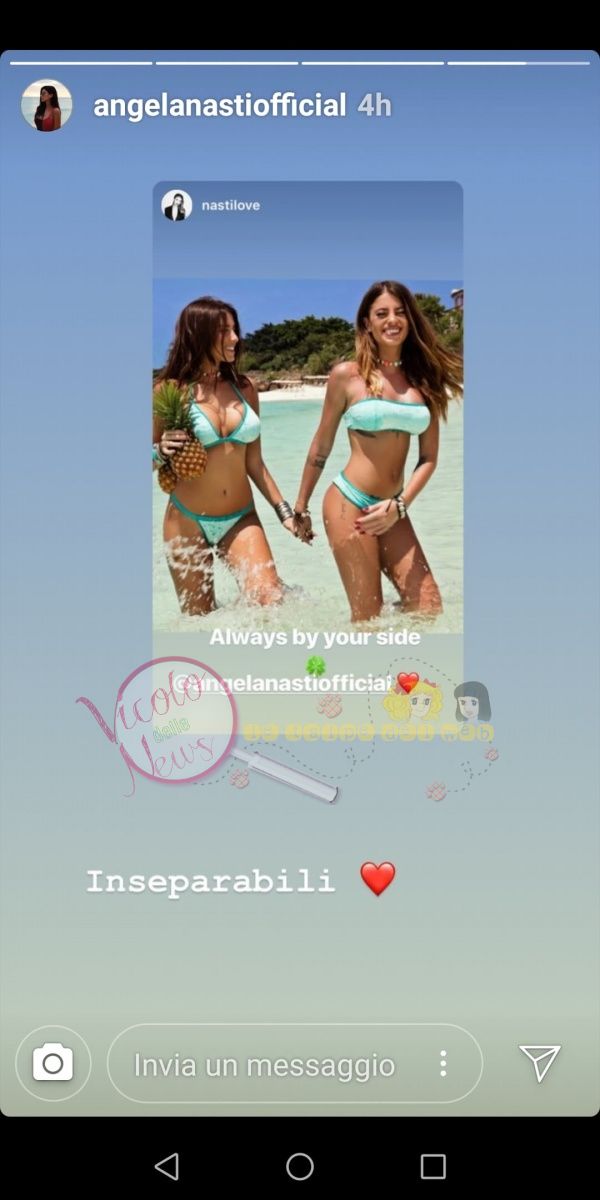Share story via paper plane icon
This screenshot has width=600, height=1200.
tap(540, 1063)
